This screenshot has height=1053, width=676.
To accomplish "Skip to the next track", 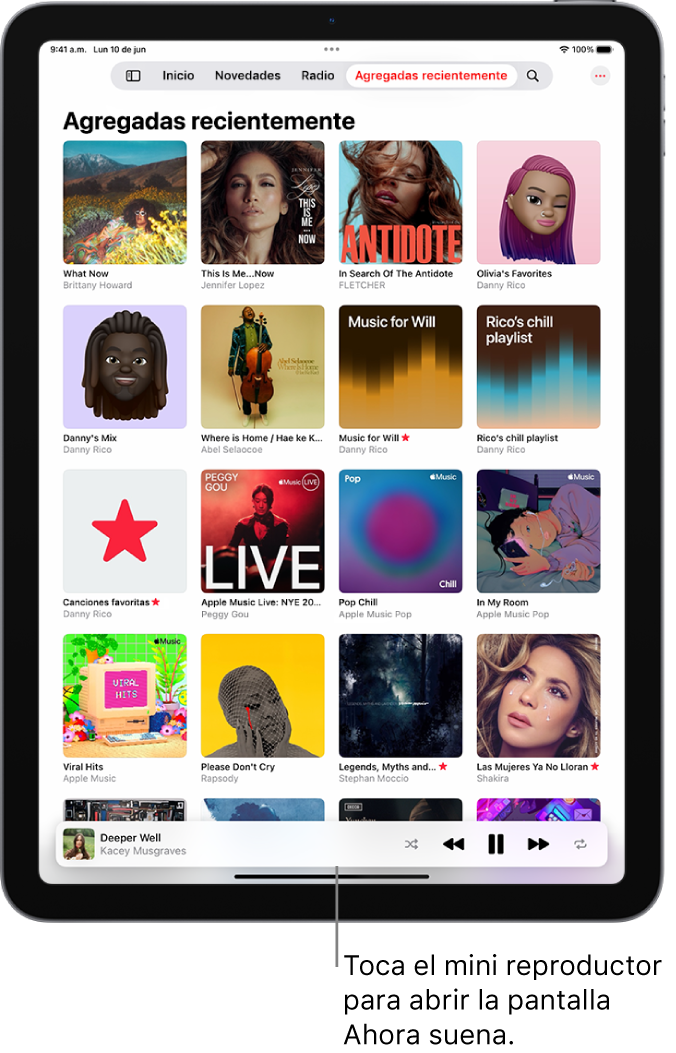I will [x=538, y=844].
